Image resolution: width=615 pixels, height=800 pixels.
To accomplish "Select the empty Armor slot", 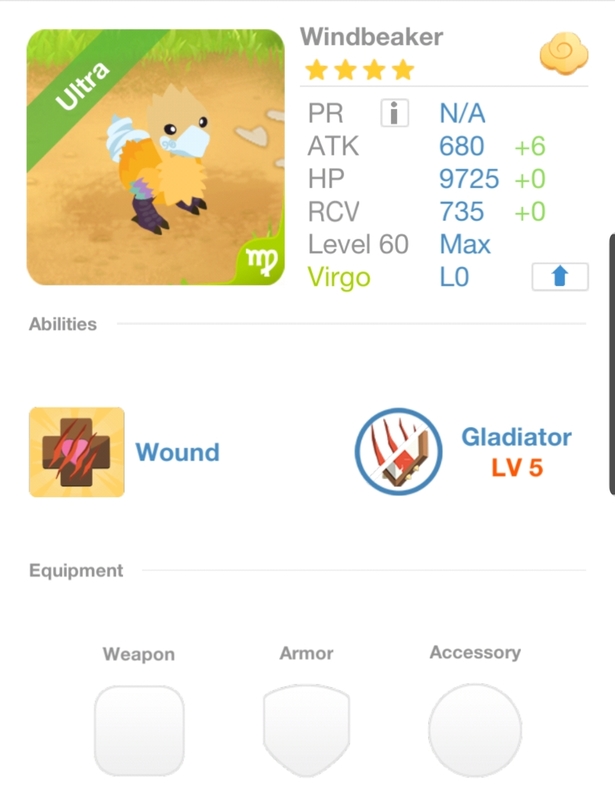I will pos(306,729).
